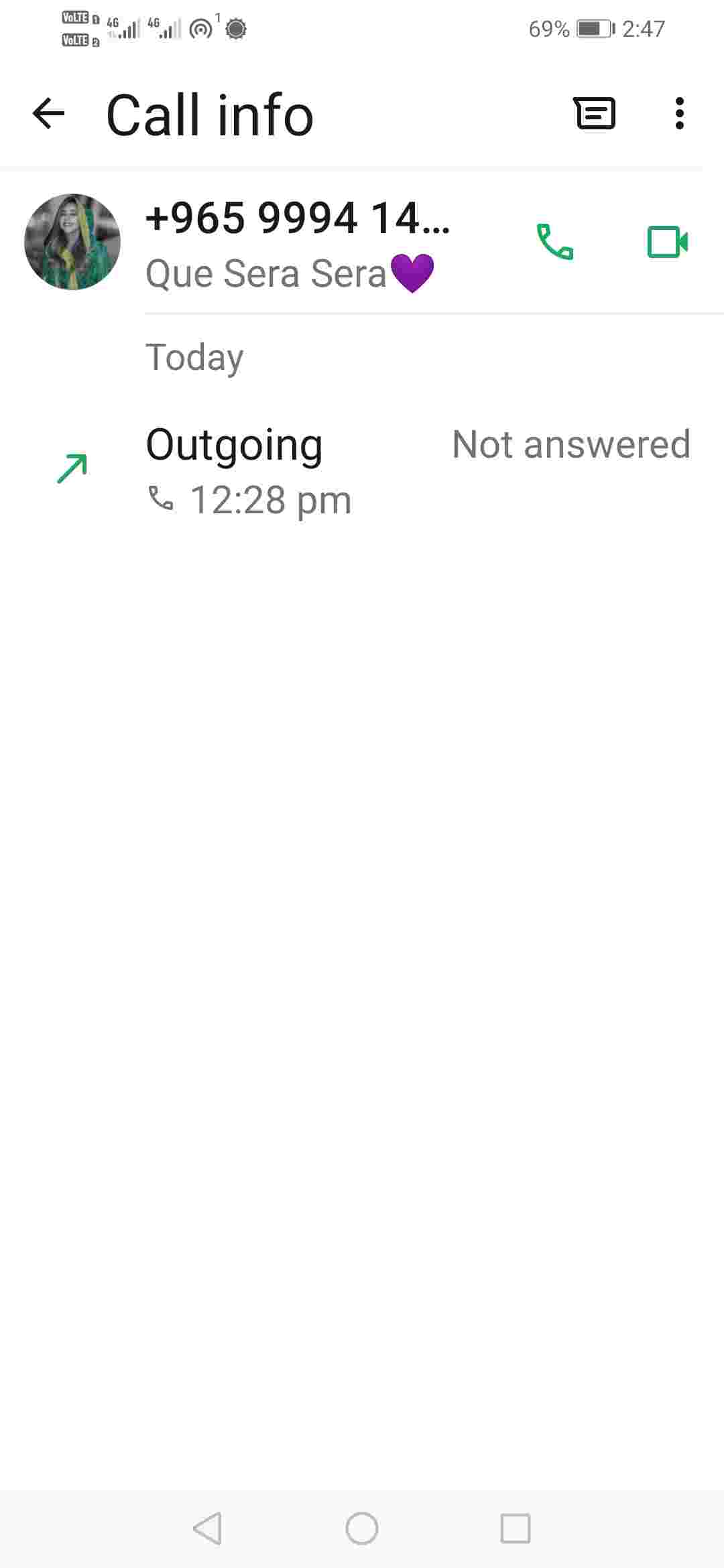Open recent apps from navigation bar
This screenshot has height=1568, width=724.
click(x=516, y=1528)
